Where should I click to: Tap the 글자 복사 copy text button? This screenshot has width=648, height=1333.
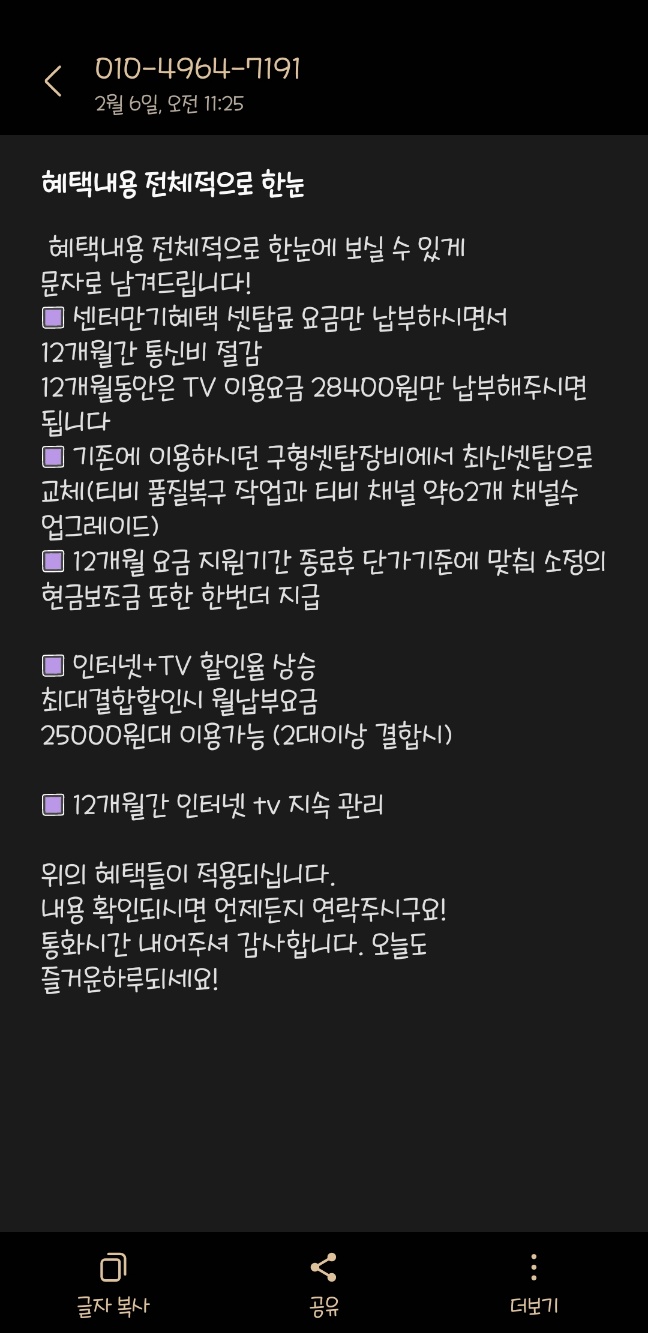[x=113, y=1282]
